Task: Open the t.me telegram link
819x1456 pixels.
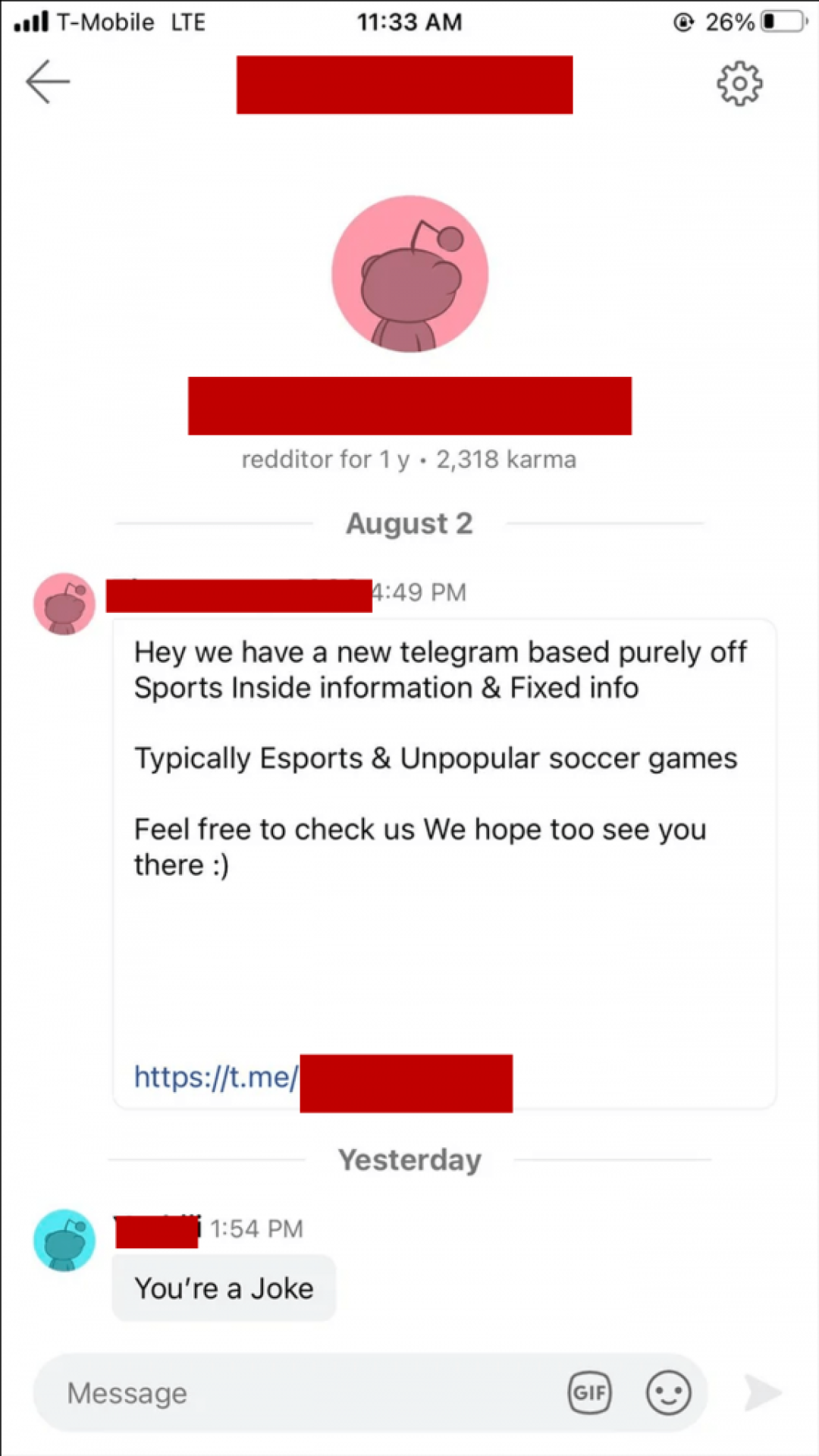Action: [x=217, y=1077]
